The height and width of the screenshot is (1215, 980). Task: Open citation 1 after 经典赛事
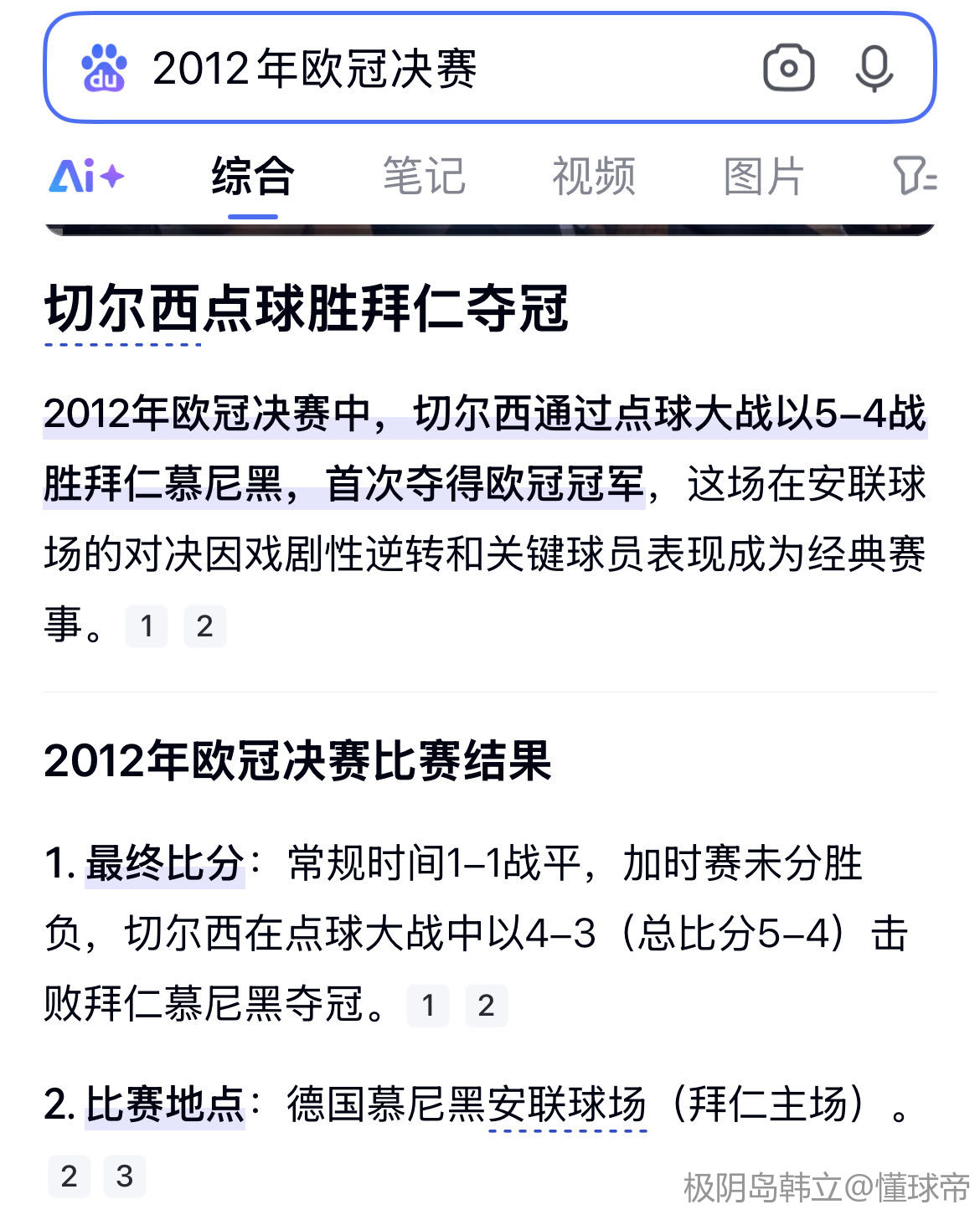pyautogui.click(x=147, y=626)
